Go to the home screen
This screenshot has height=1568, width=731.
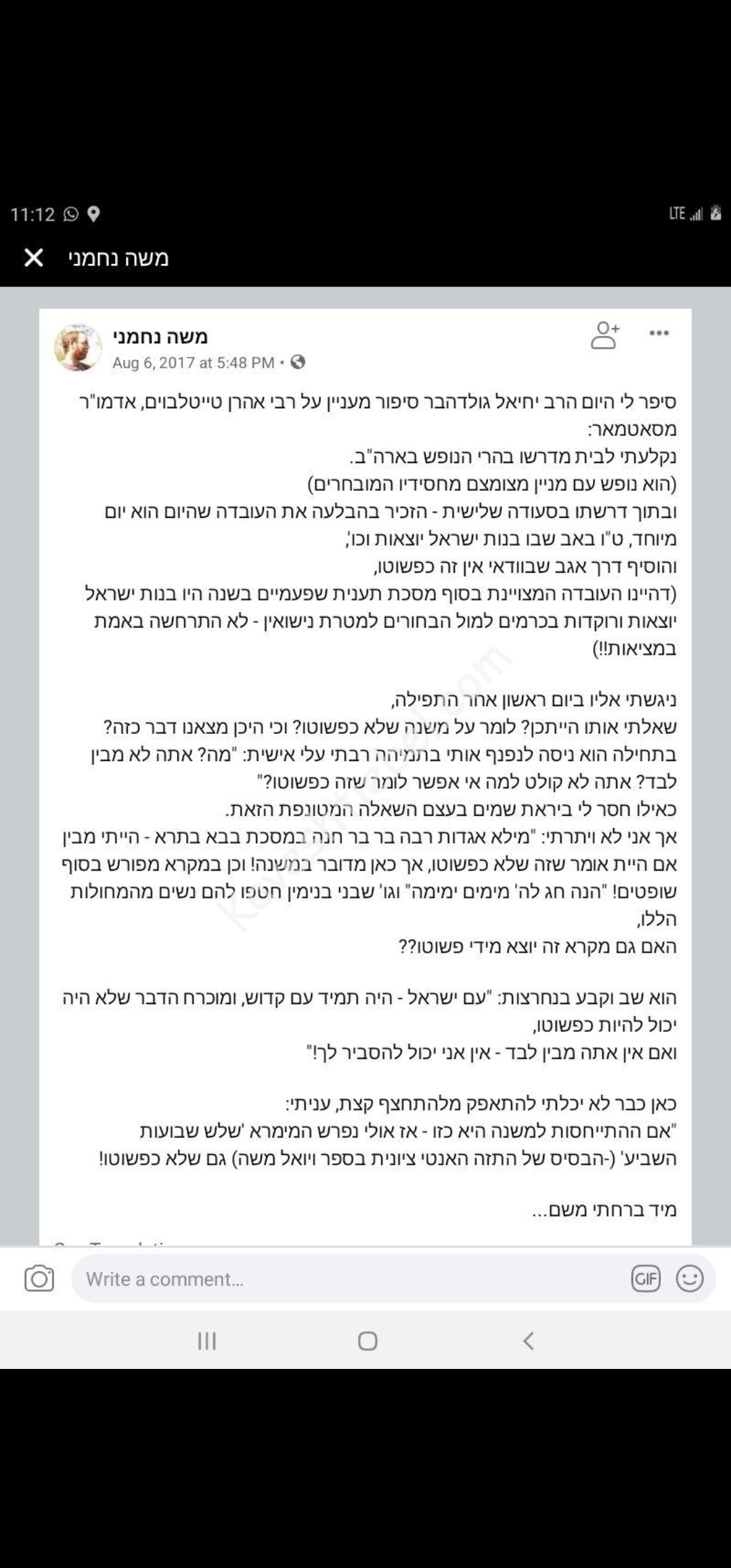(x=367, y=1341)
